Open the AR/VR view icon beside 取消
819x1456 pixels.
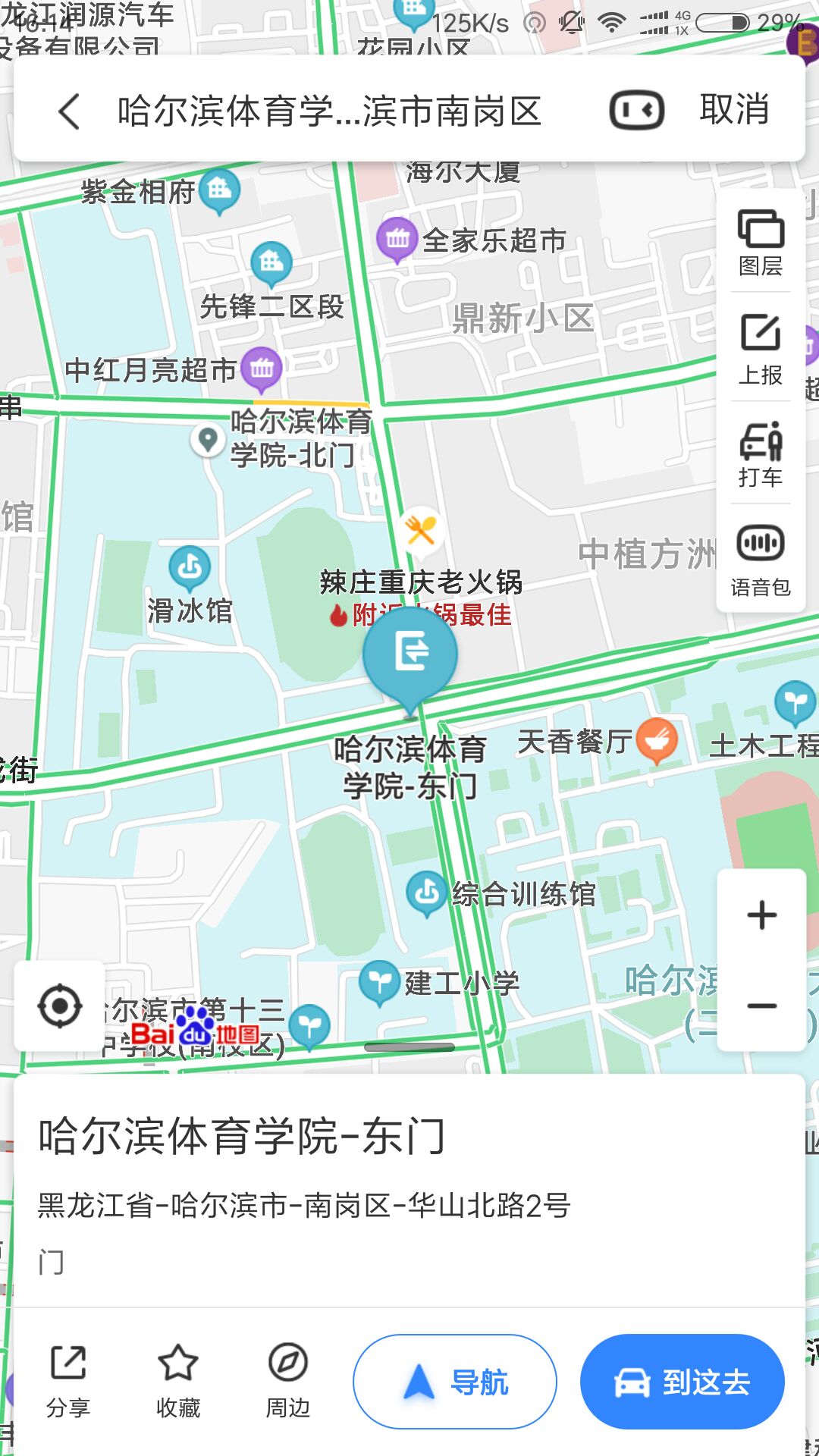coord(637,111)
